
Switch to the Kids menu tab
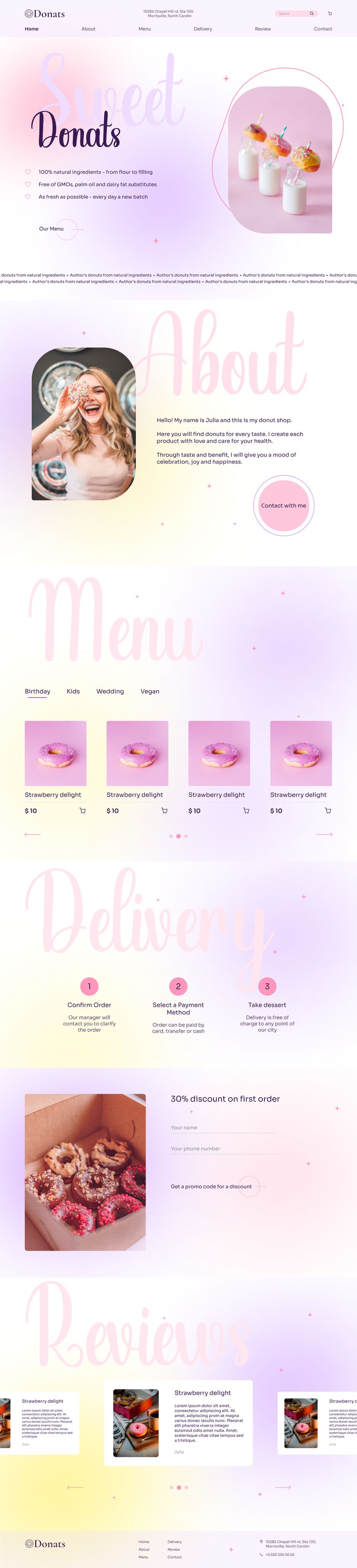pos(73,691)
